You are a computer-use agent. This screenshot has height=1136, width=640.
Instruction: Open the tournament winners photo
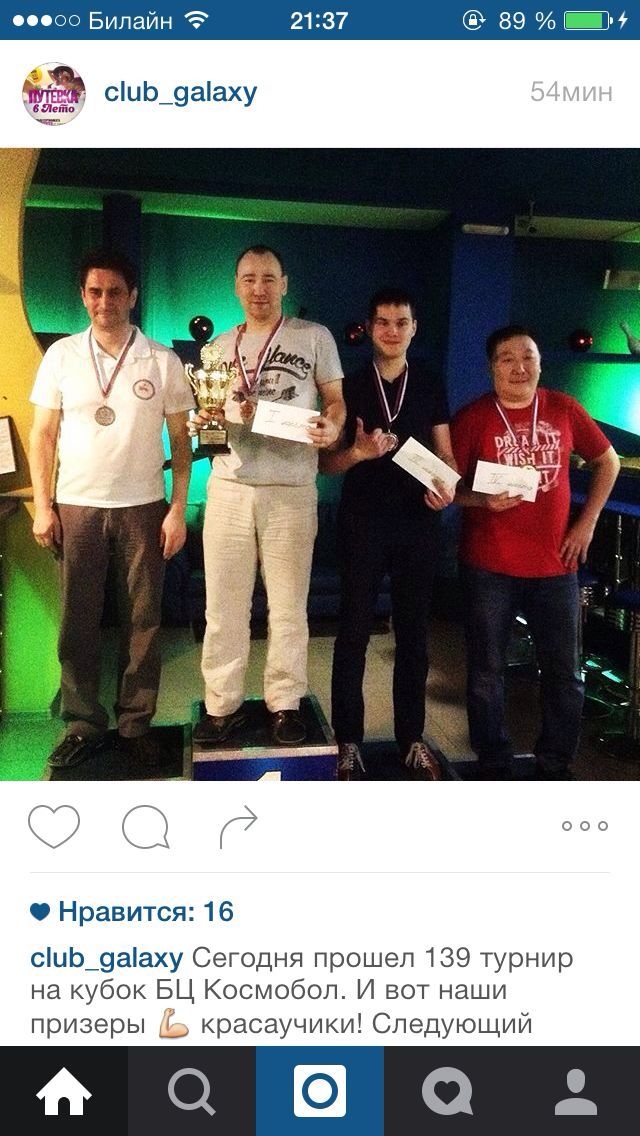tap(320, 465)
